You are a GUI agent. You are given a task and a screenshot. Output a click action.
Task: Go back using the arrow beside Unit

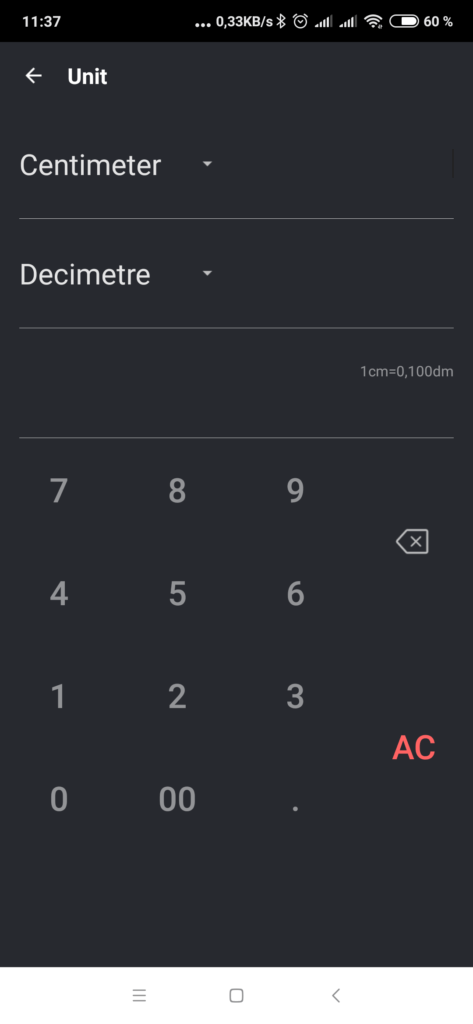(33, 76)
